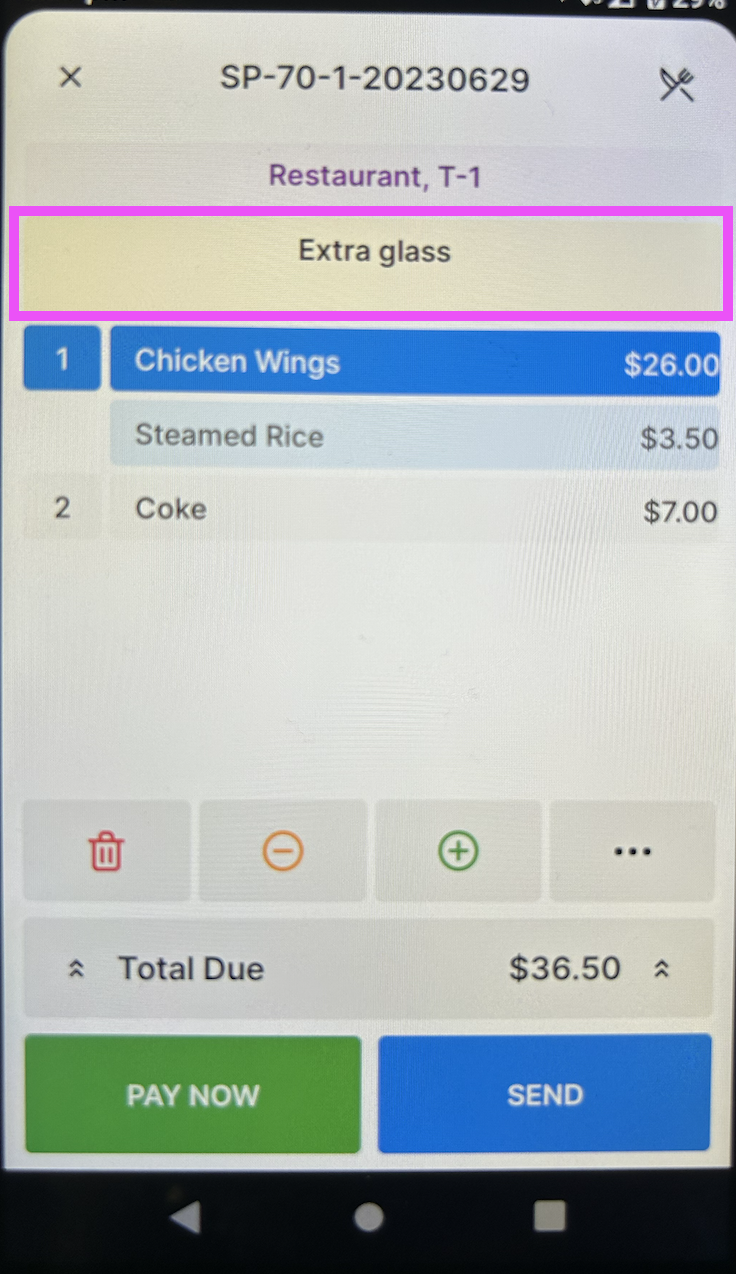
Task: Decrease quantity with the minus button
Action: click(282, 852)
